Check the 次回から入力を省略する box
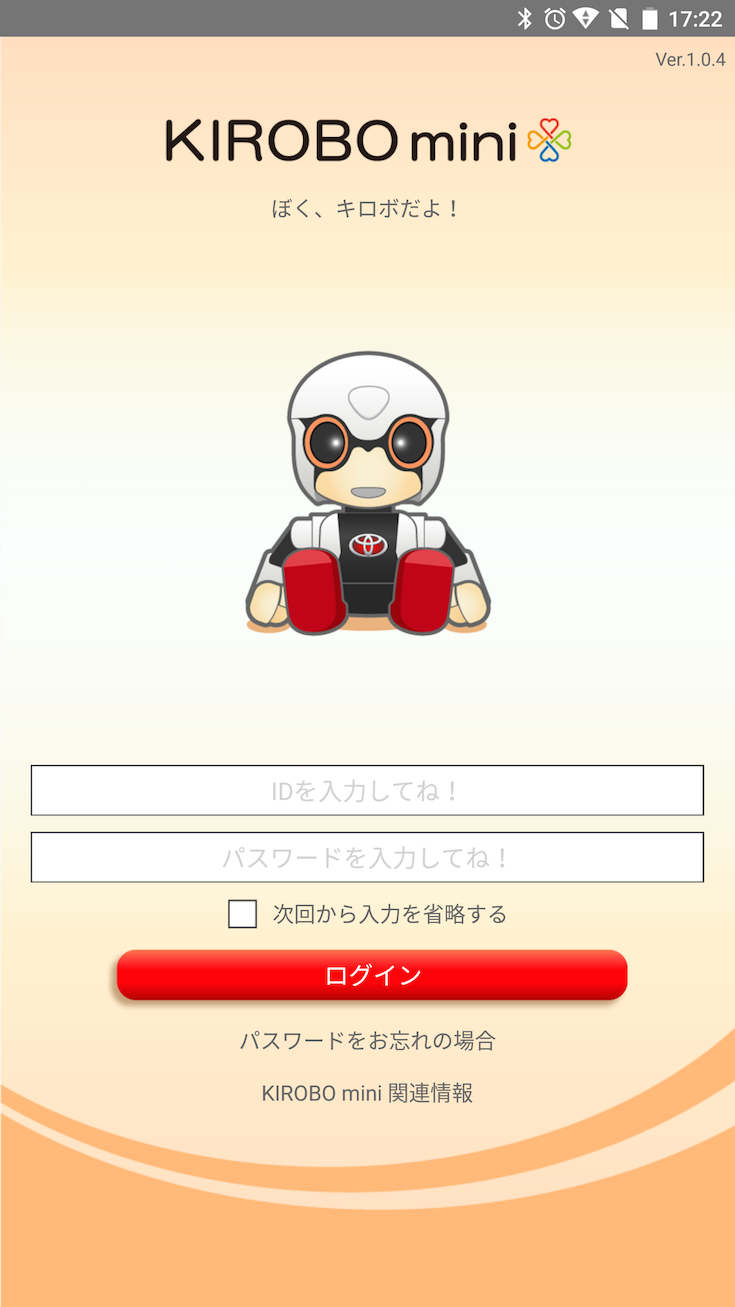 (243, 914)
